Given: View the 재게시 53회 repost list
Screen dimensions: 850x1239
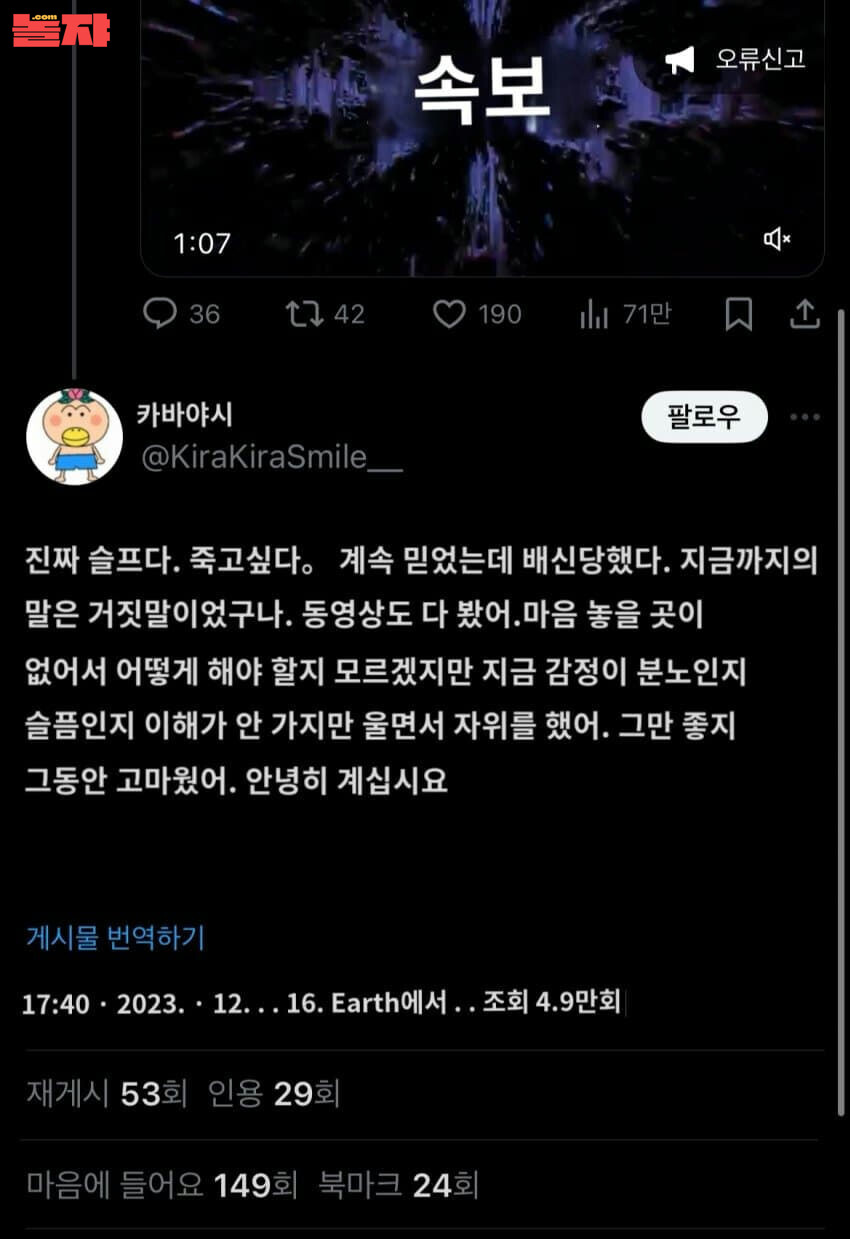Looking at the screenshot, I should pos(106,1094).
